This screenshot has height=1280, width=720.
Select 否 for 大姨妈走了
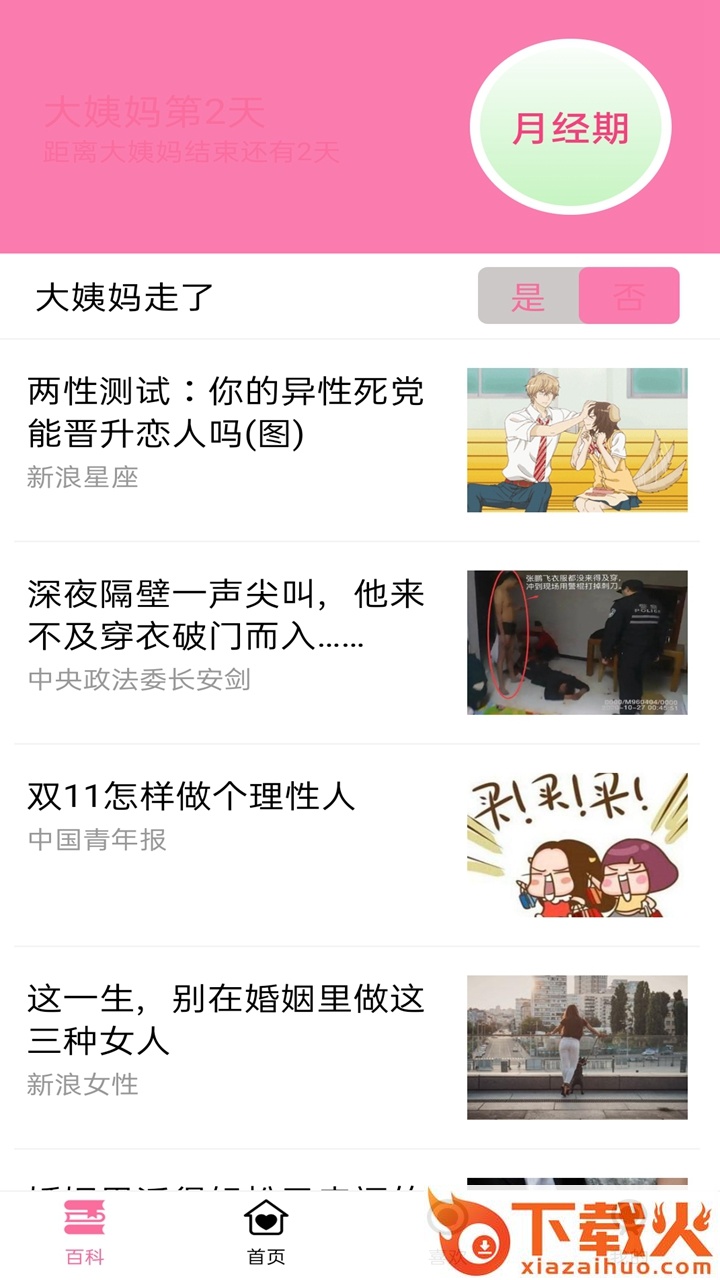click(x=629, y=296)
